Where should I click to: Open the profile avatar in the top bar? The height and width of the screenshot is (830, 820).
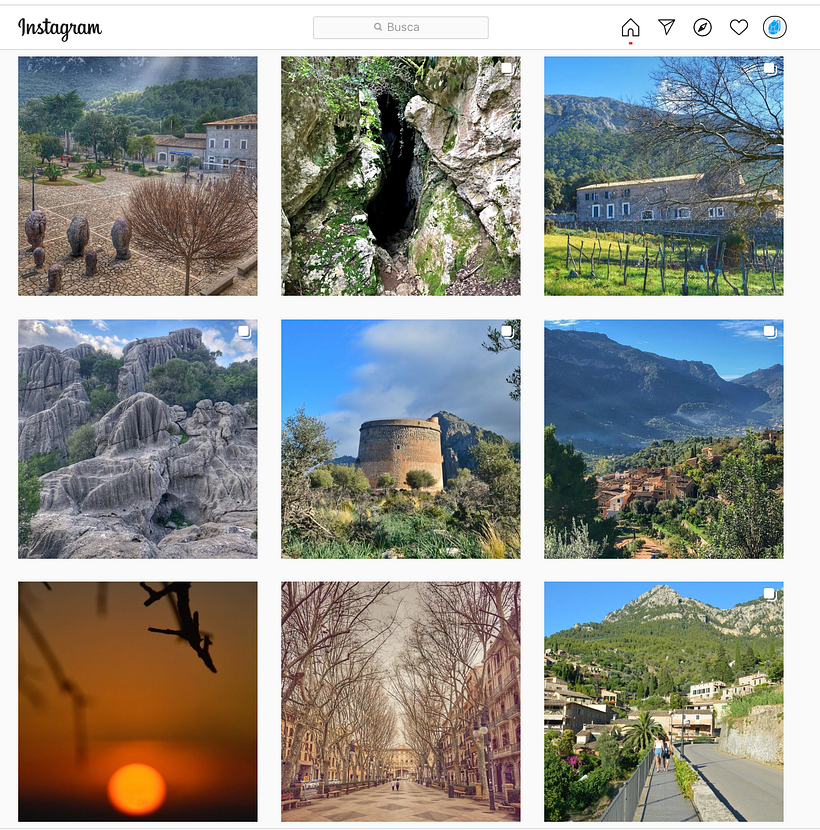click(775, 27)
